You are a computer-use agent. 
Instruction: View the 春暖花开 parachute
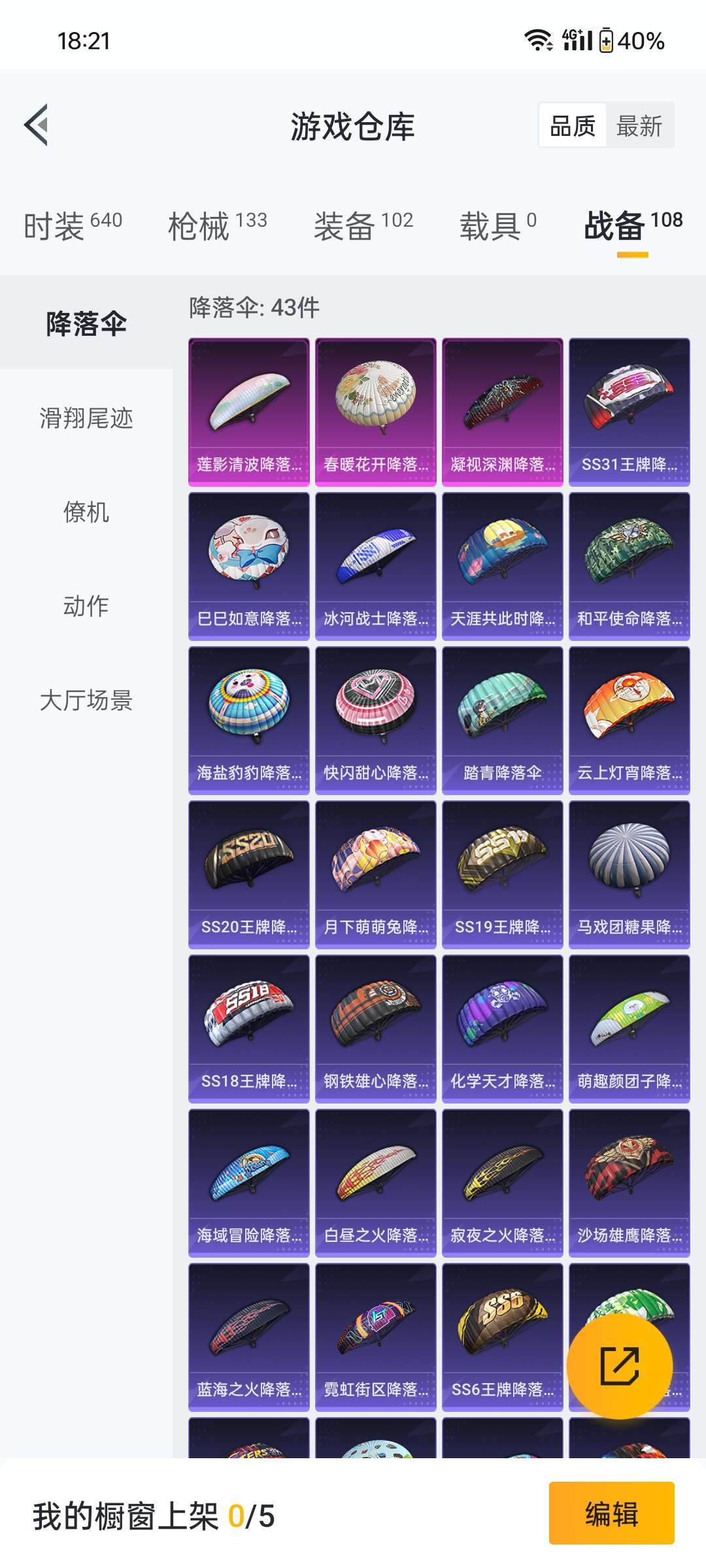[x=376, y=412]
